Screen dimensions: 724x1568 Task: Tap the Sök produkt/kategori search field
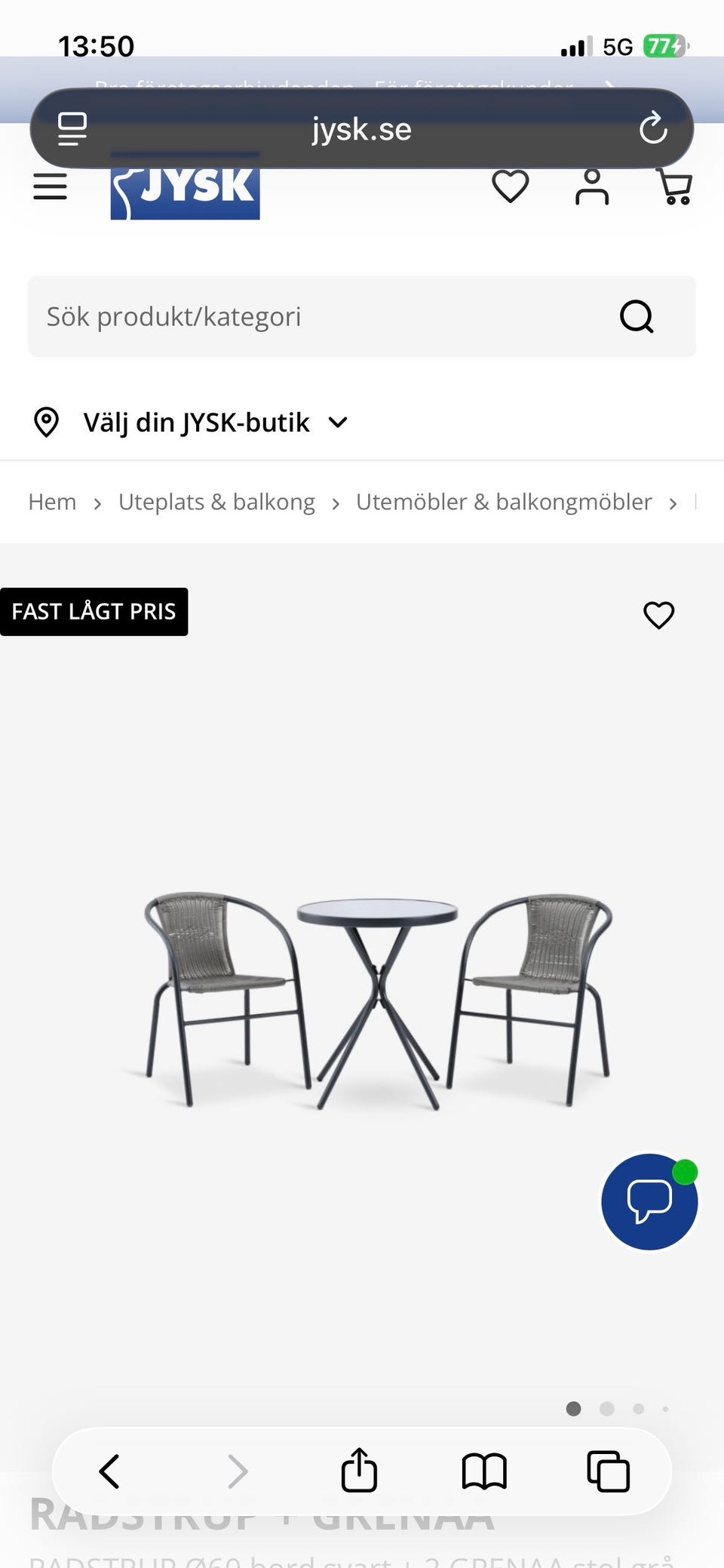pyautogui.click(x=302, y=317)
